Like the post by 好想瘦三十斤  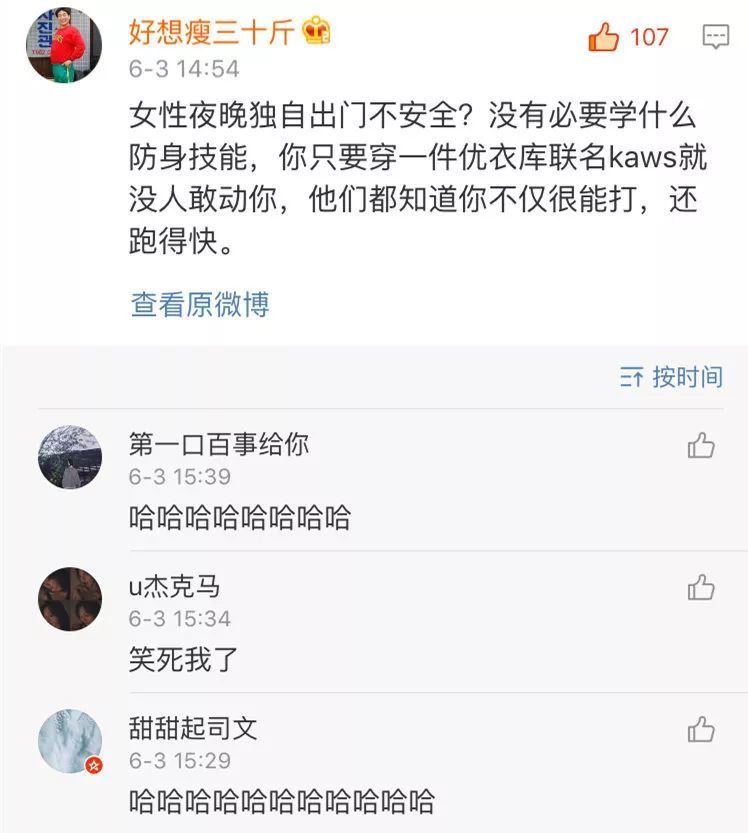(605, 37)
